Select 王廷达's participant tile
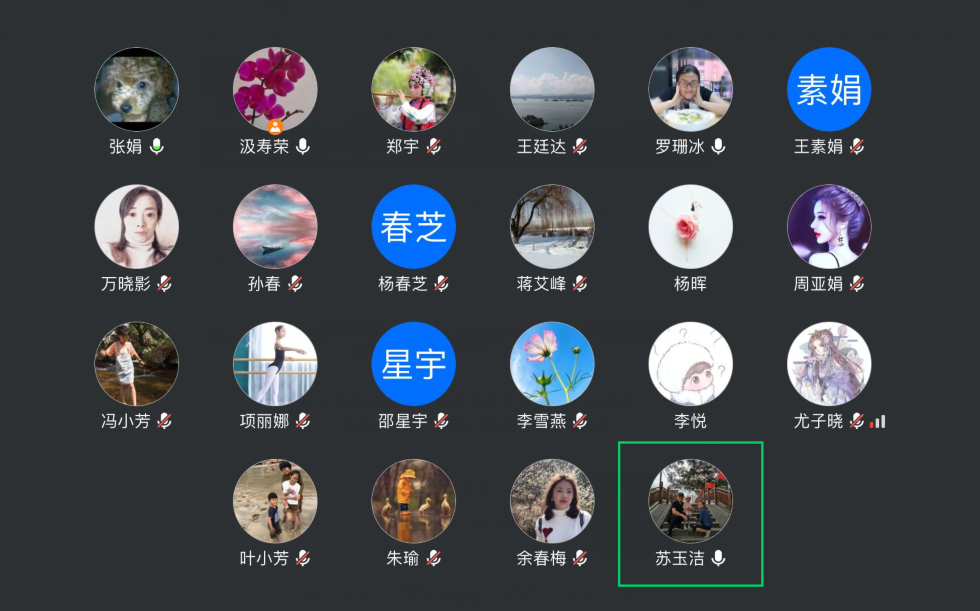The width and height of the screenshot is (980, 611). point(552,89)
